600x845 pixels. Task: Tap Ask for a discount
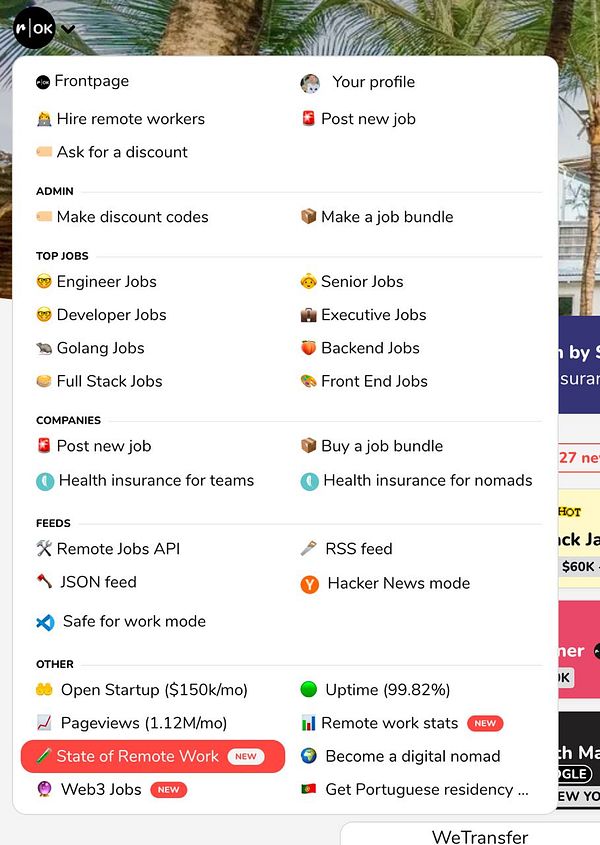122,152
